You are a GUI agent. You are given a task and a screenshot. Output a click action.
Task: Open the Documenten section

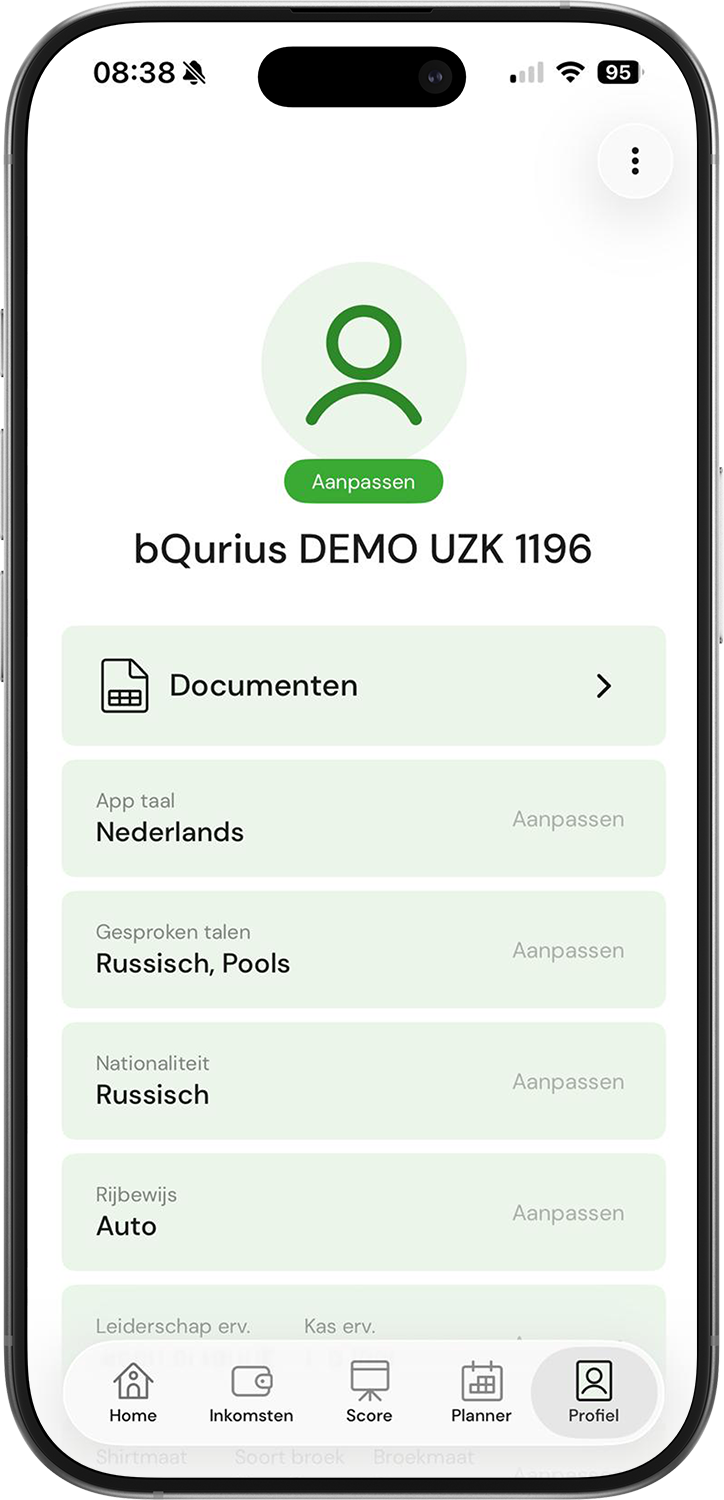364,686
